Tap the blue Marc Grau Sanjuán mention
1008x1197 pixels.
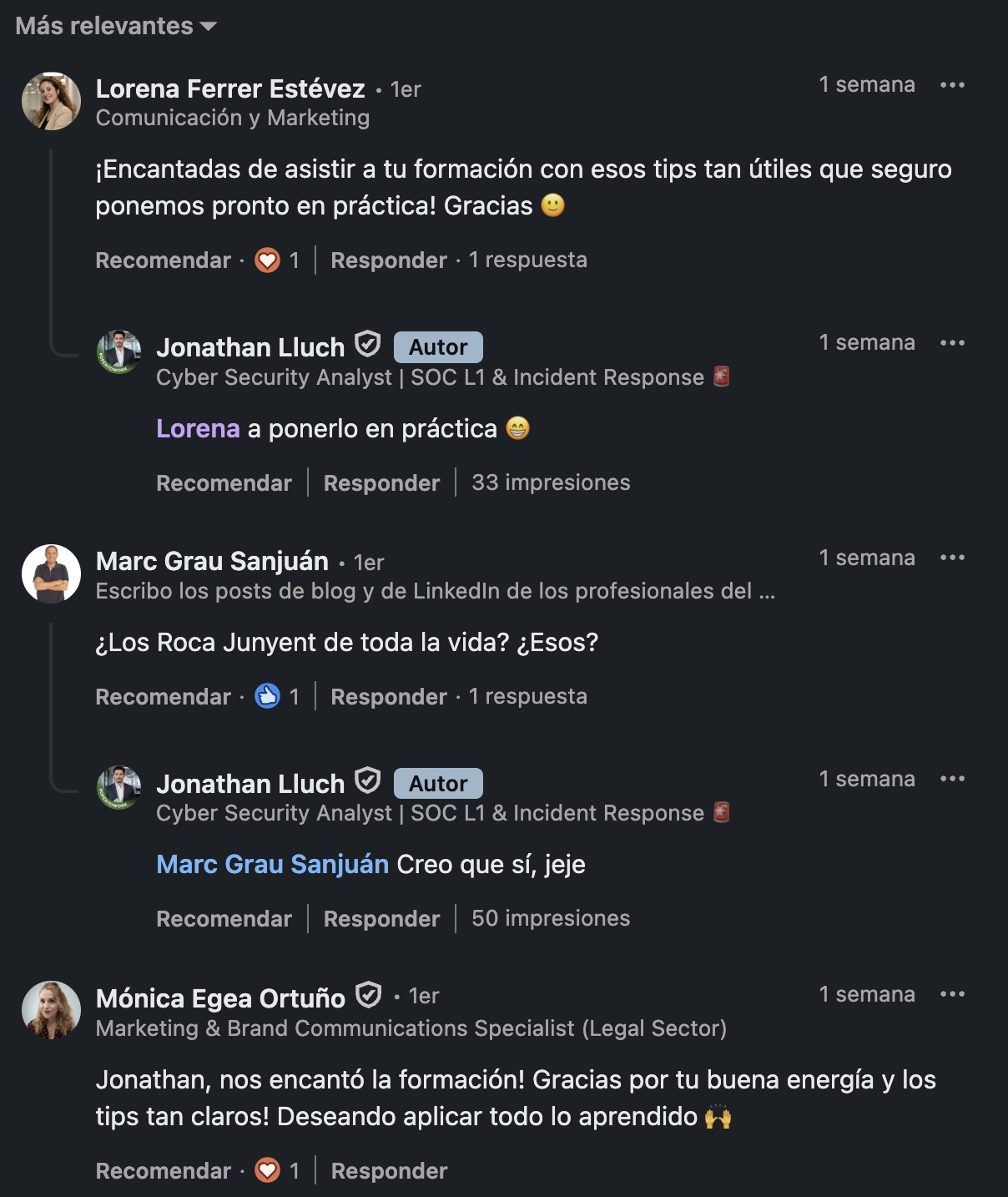tap(272, 864)
